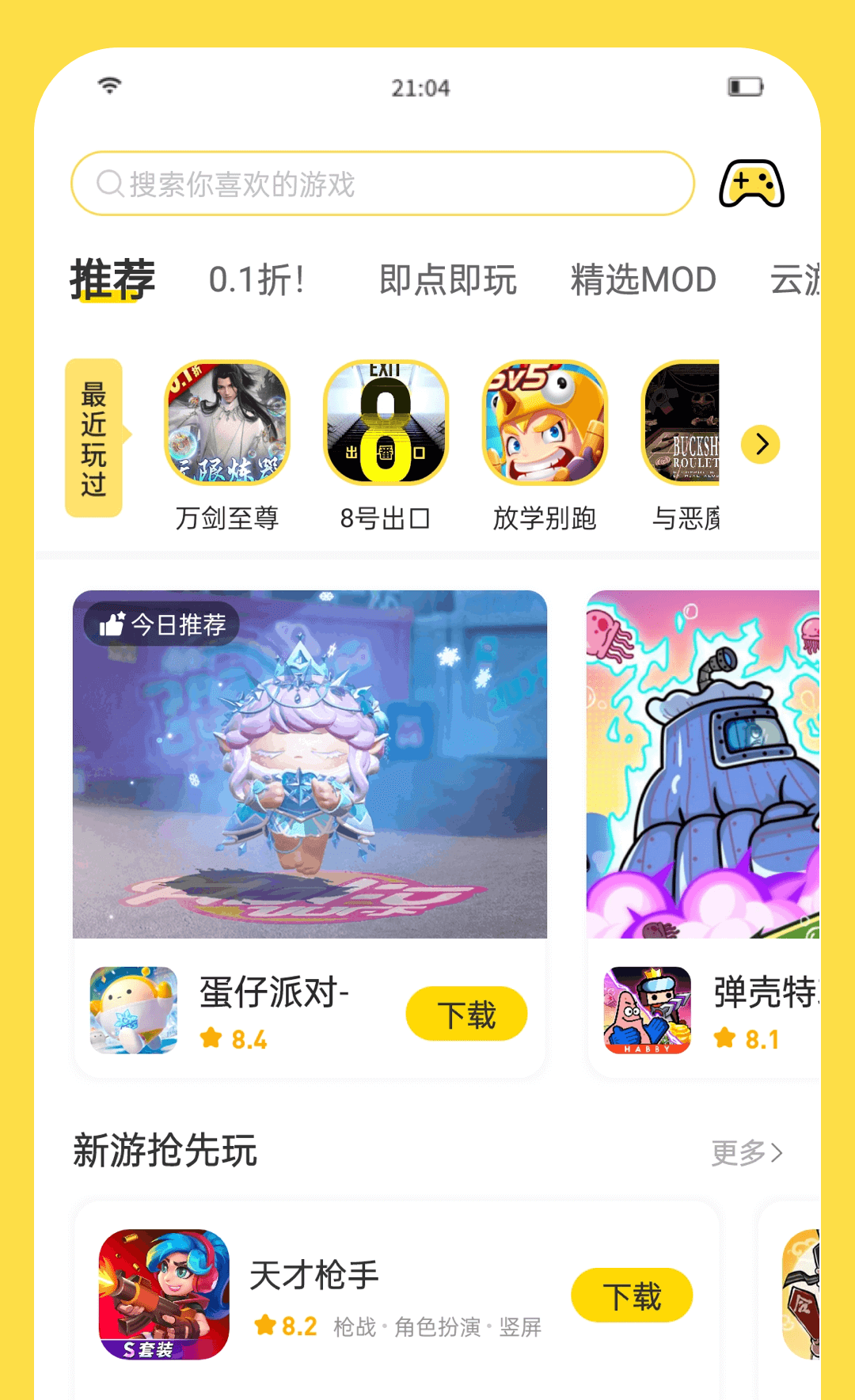
Task: Open the 8号出口 game icon
Action: click(386, 423)
